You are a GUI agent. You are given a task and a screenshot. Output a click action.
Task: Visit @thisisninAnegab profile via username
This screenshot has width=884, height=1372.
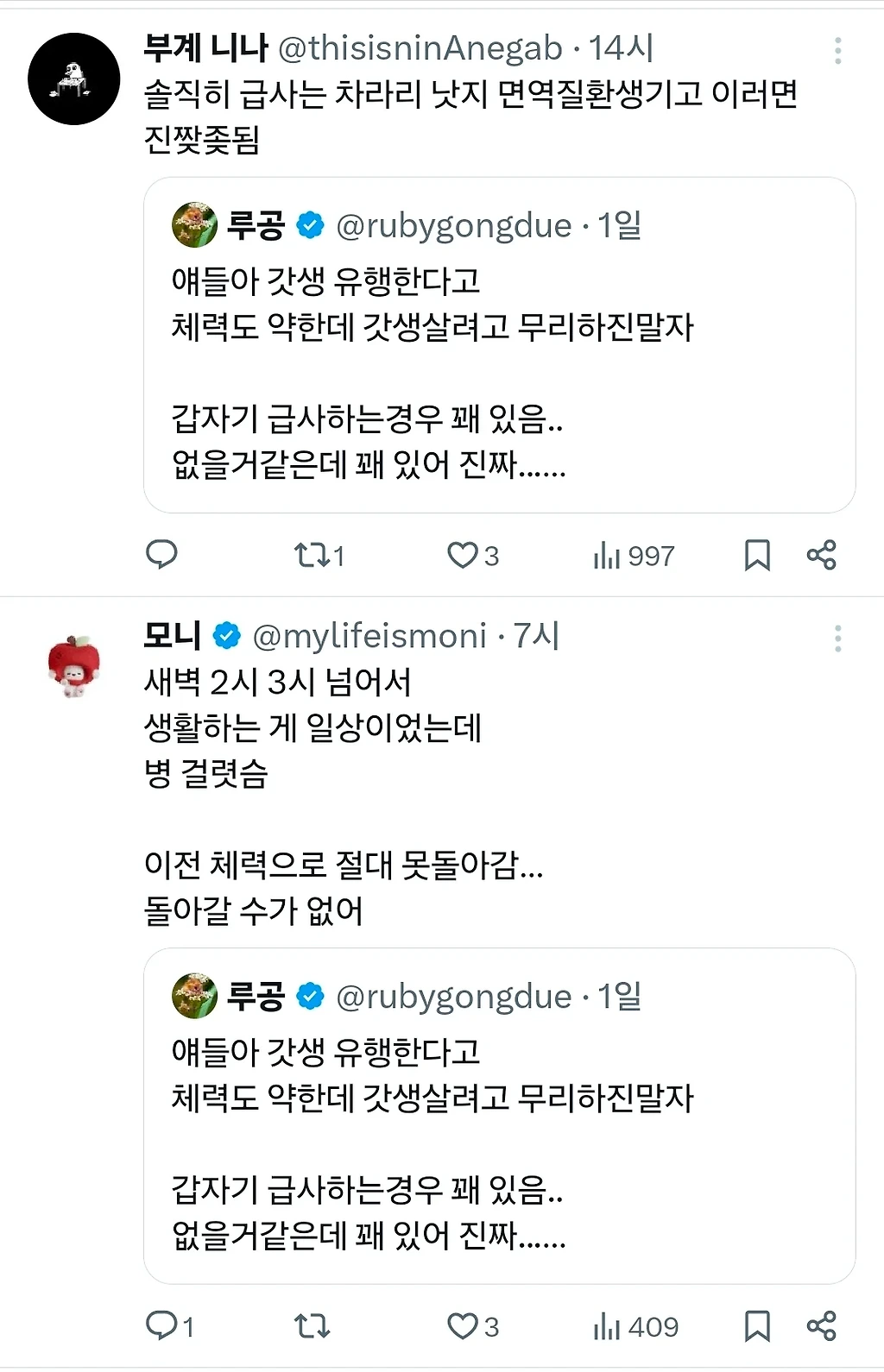420,48
